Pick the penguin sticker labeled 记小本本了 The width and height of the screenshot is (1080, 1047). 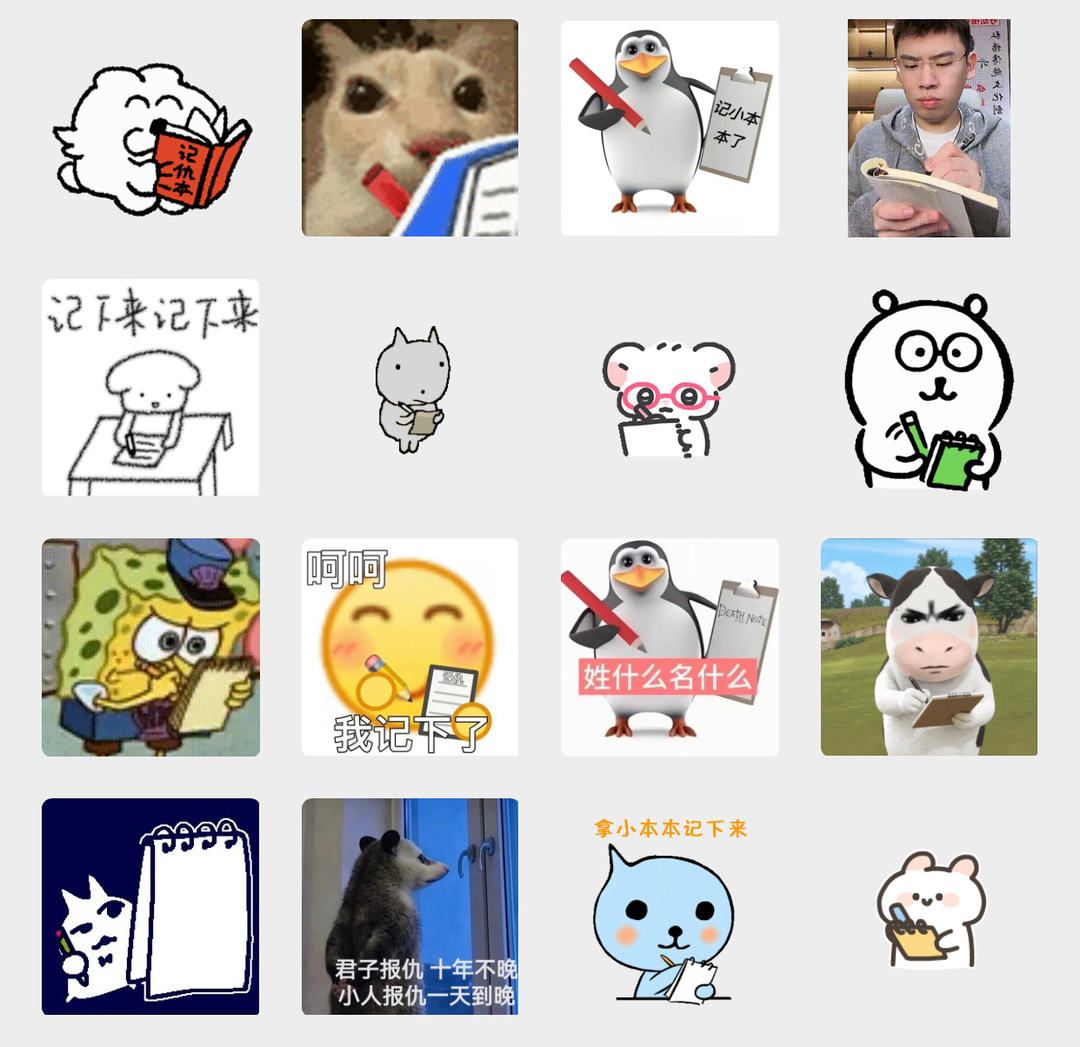coord(669,128)
